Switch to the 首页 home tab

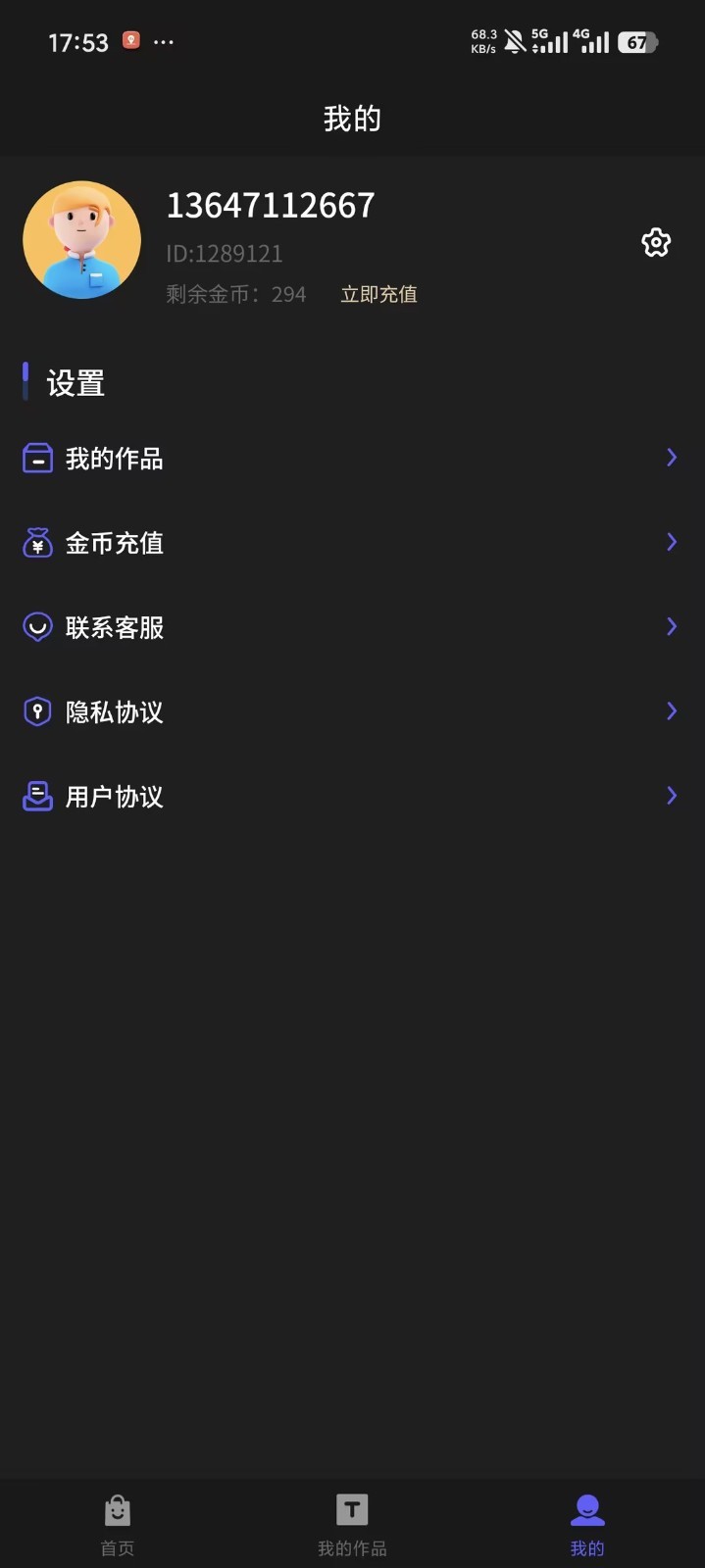tap(118, 1524)
